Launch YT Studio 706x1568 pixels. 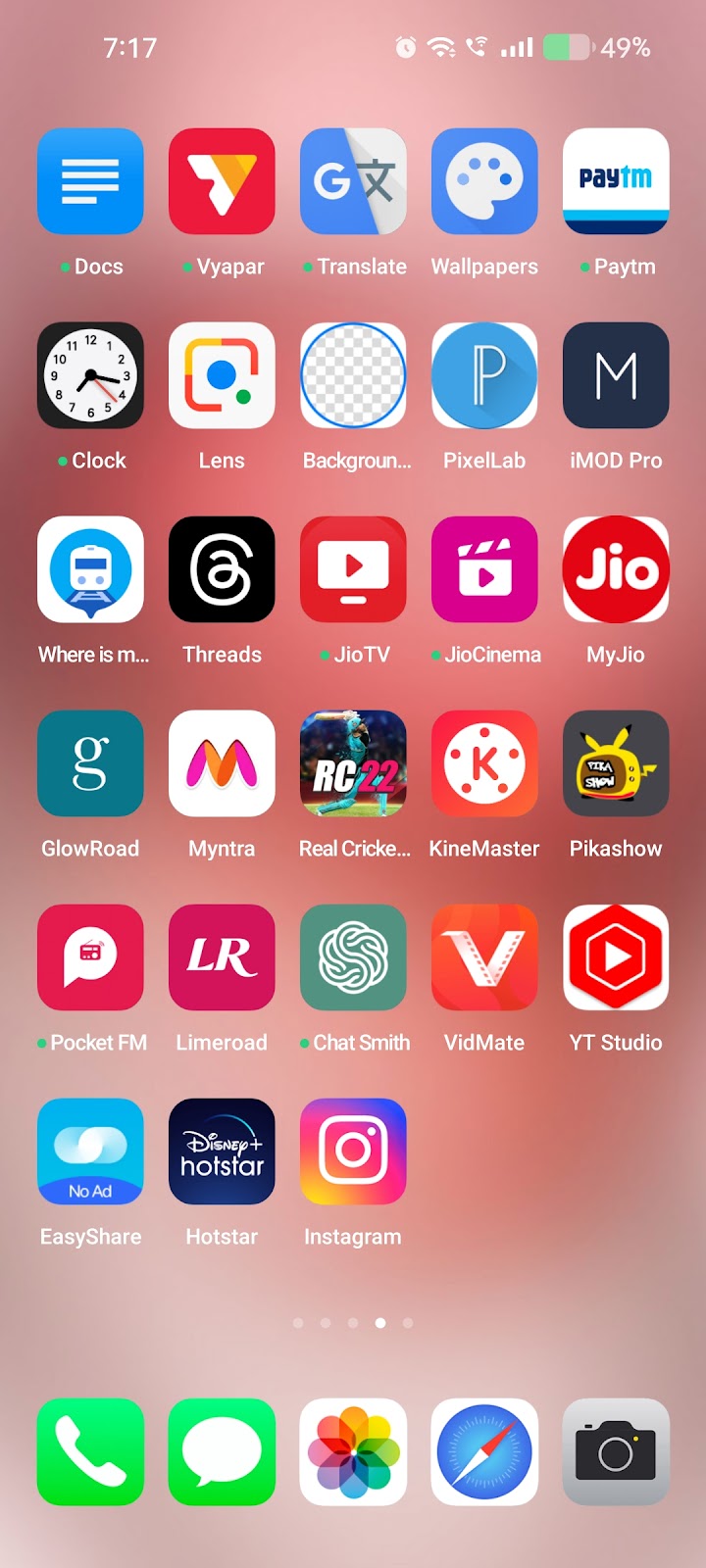(616, 957)
